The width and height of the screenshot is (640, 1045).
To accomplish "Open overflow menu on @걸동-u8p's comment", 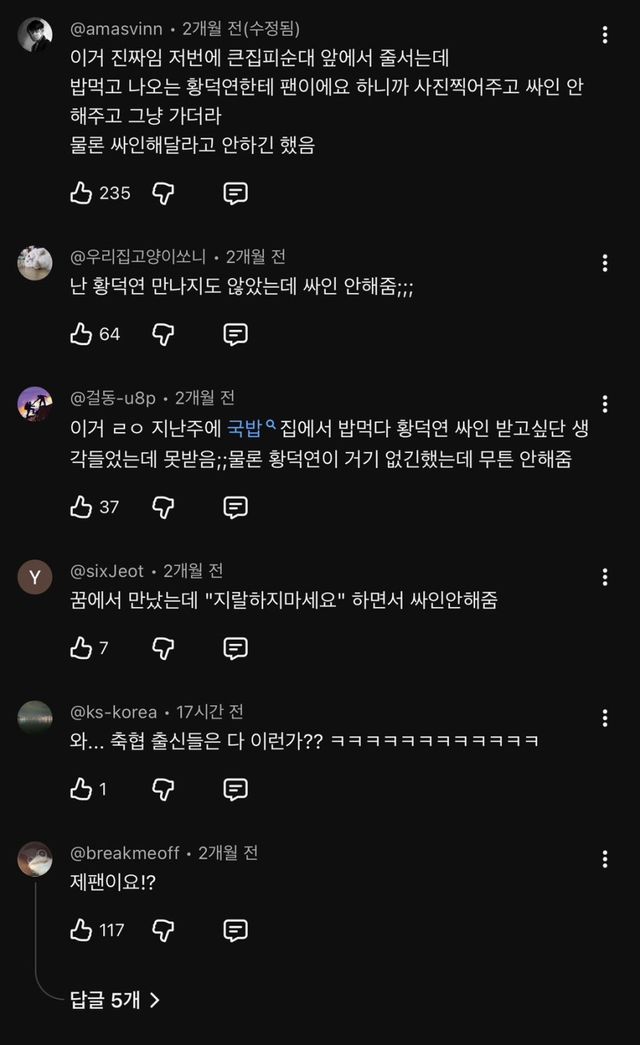I will 605,404.
